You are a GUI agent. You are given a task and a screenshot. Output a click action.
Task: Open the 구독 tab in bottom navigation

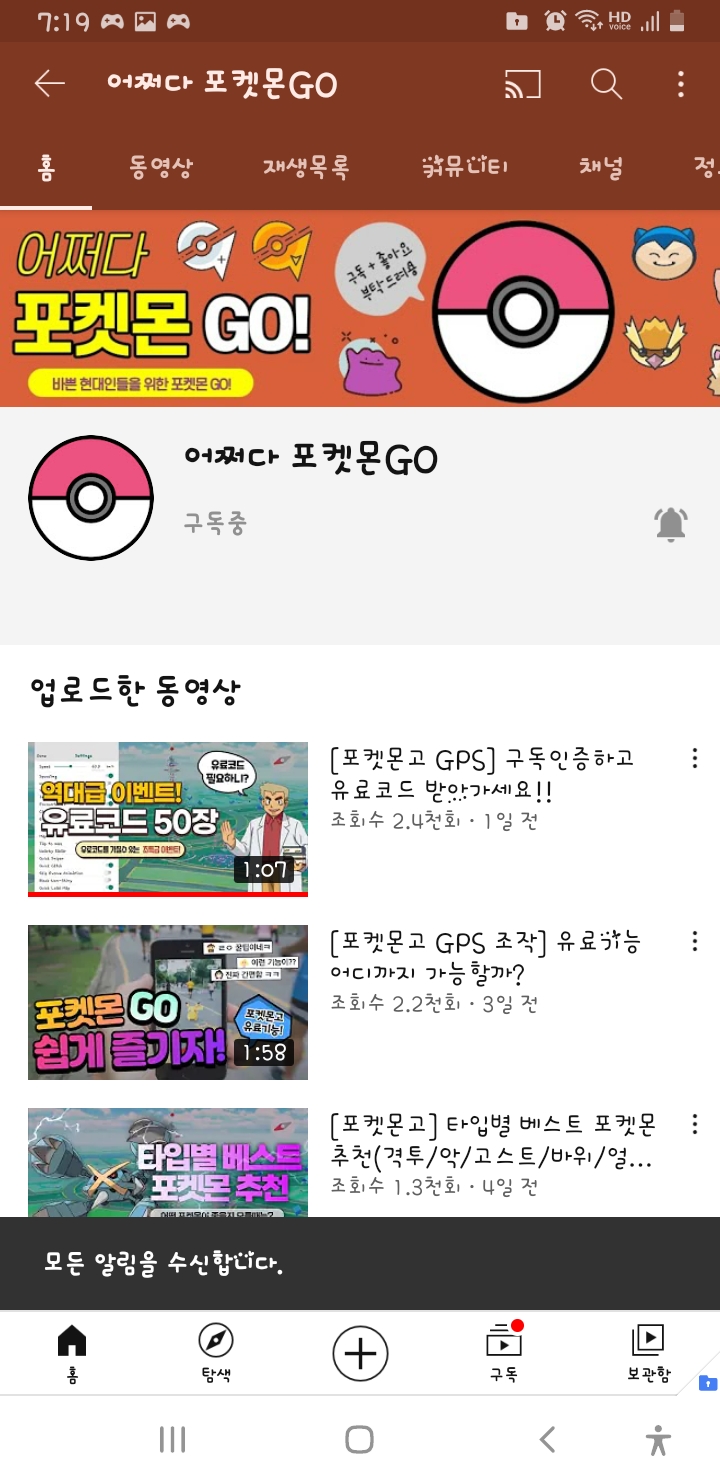point(503,1352)
